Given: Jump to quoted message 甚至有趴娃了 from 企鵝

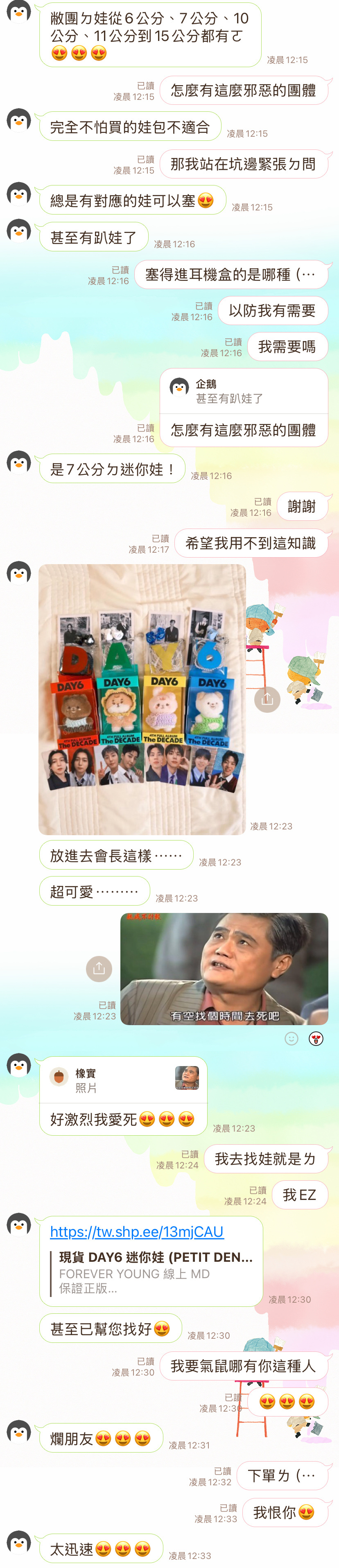Looking at the screenshot, I should coord(244,391).
